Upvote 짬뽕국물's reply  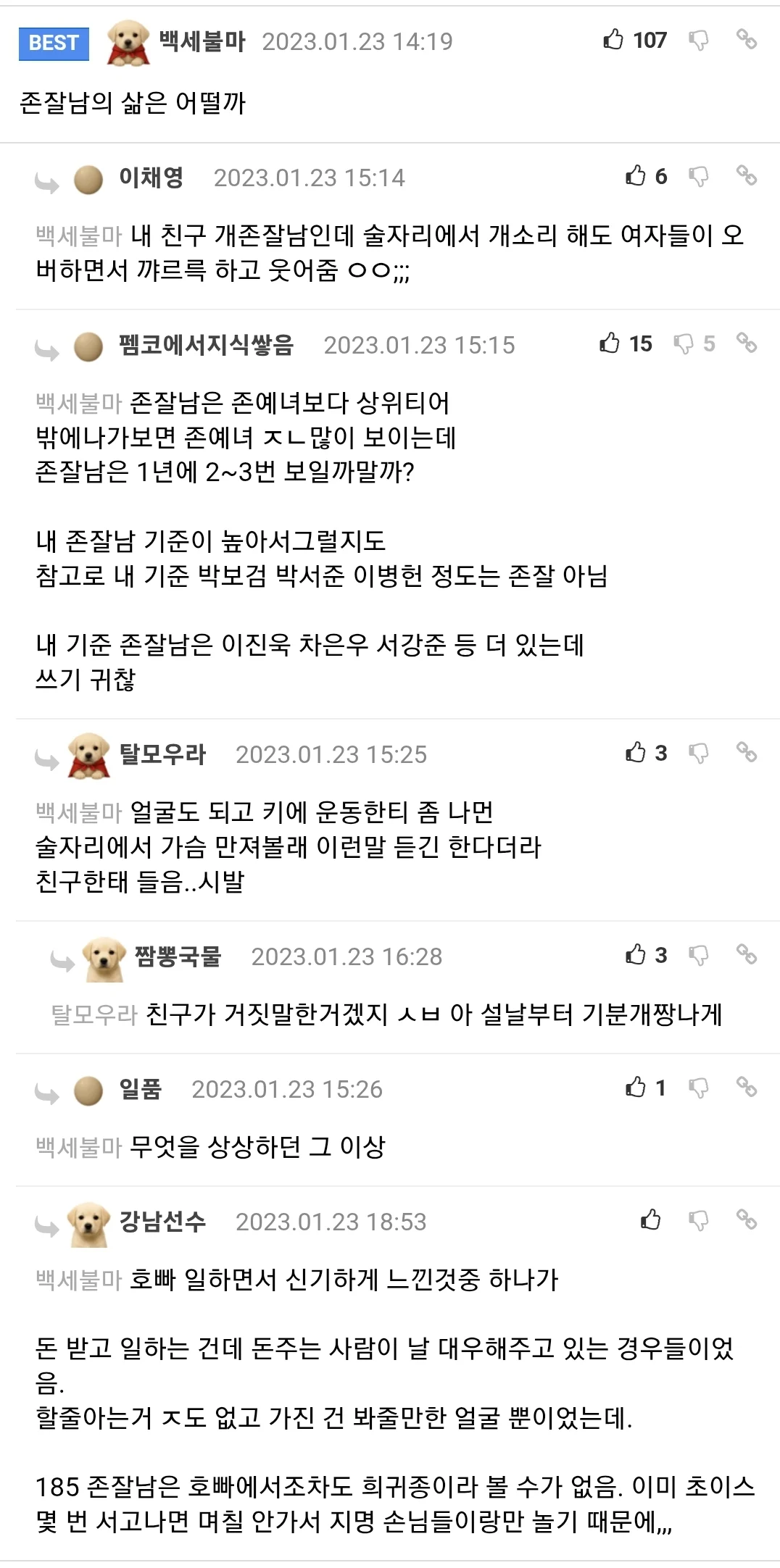(x=636, y=955)
